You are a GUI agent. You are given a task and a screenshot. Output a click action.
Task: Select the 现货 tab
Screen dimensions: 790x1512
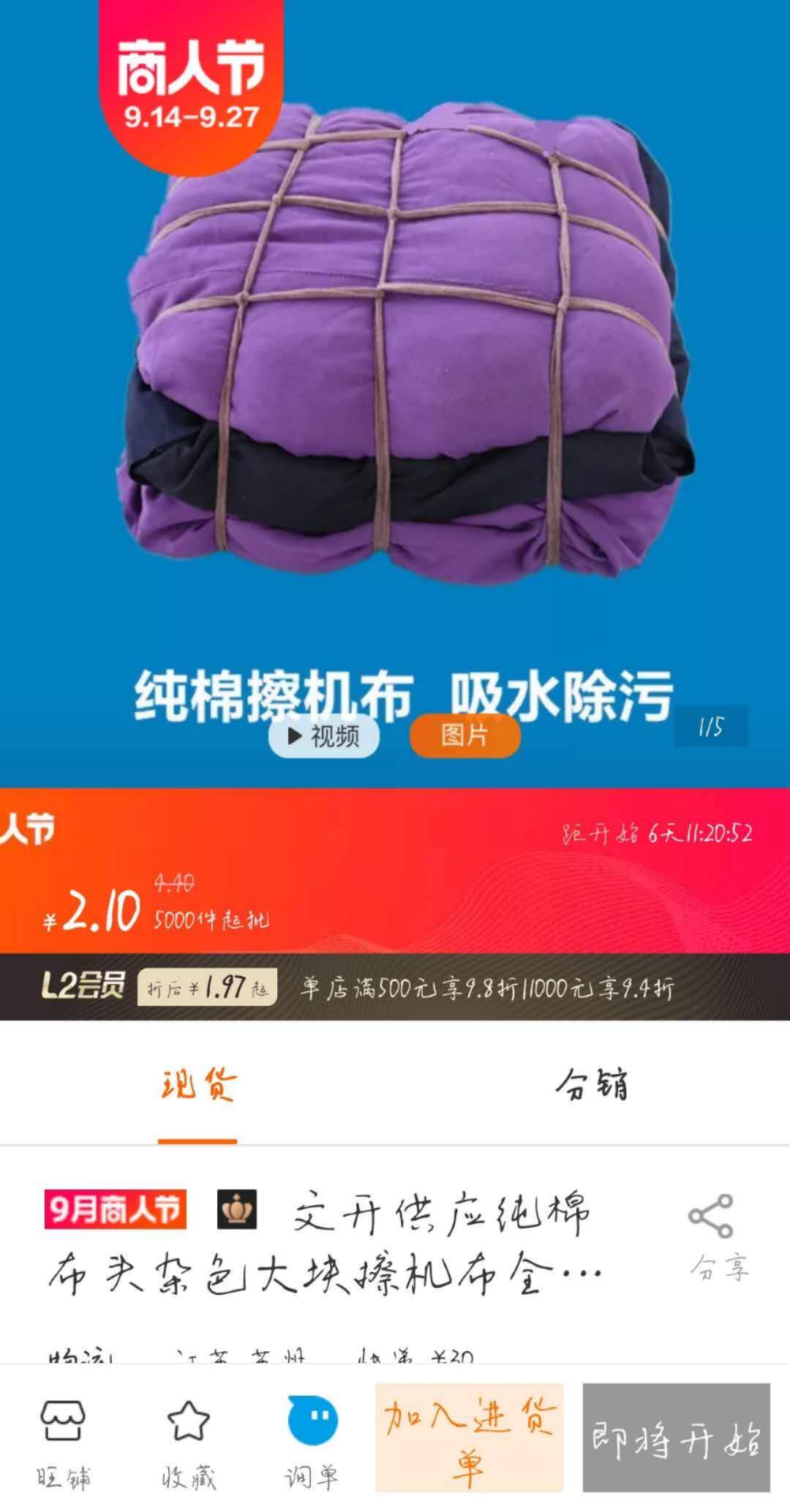(x=197, y=1085)
